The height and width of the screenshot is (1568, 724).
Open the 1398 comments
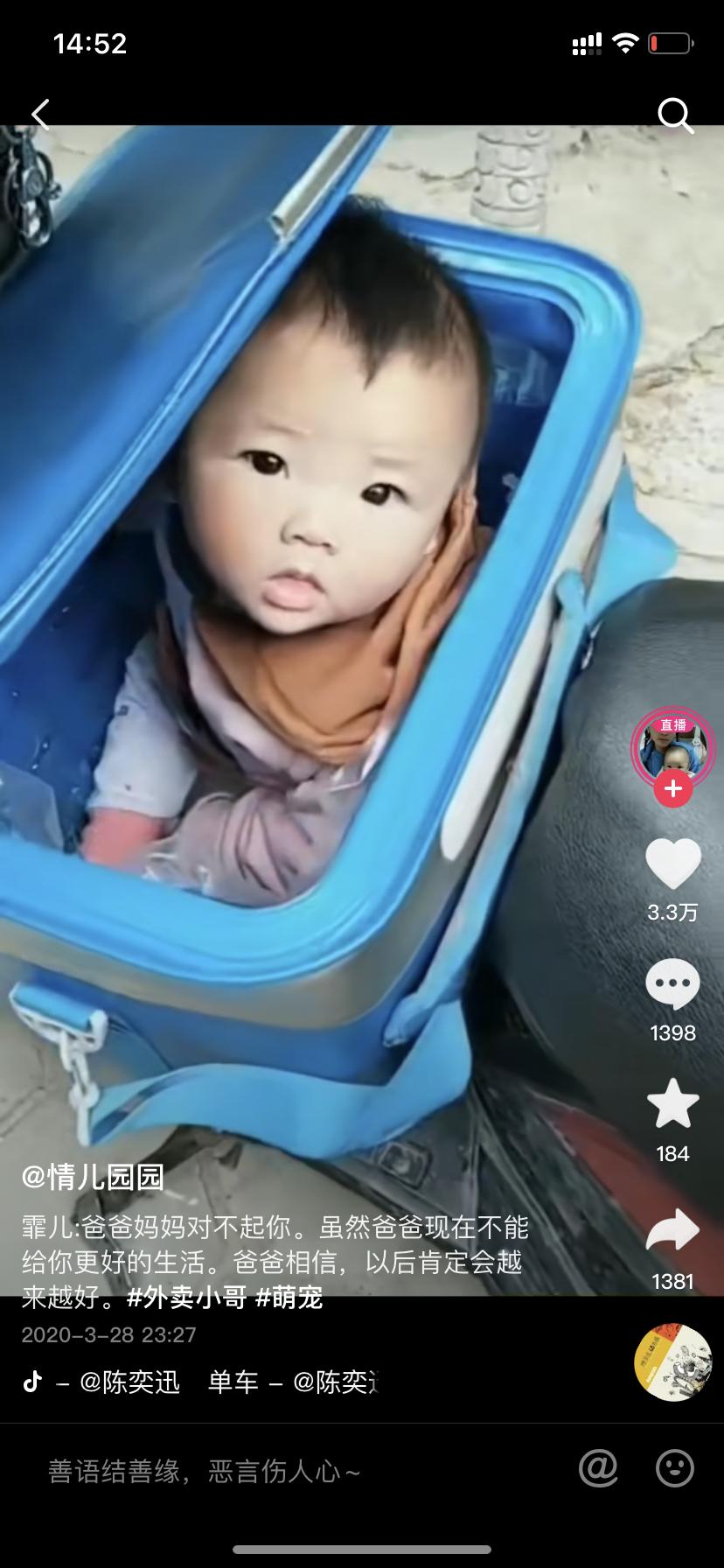672,985
